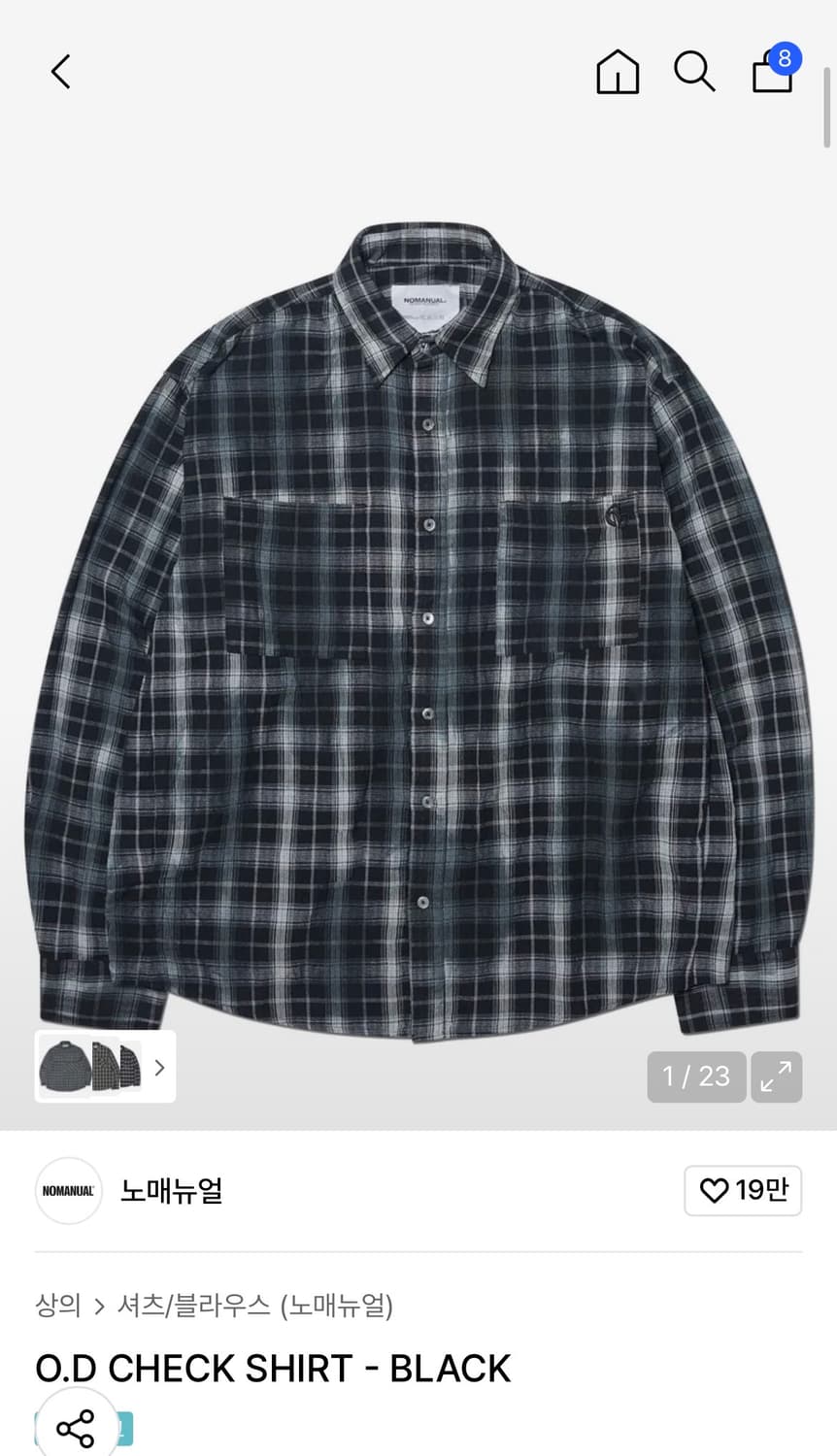Share the product via share icon

(x=75, y=1427)
